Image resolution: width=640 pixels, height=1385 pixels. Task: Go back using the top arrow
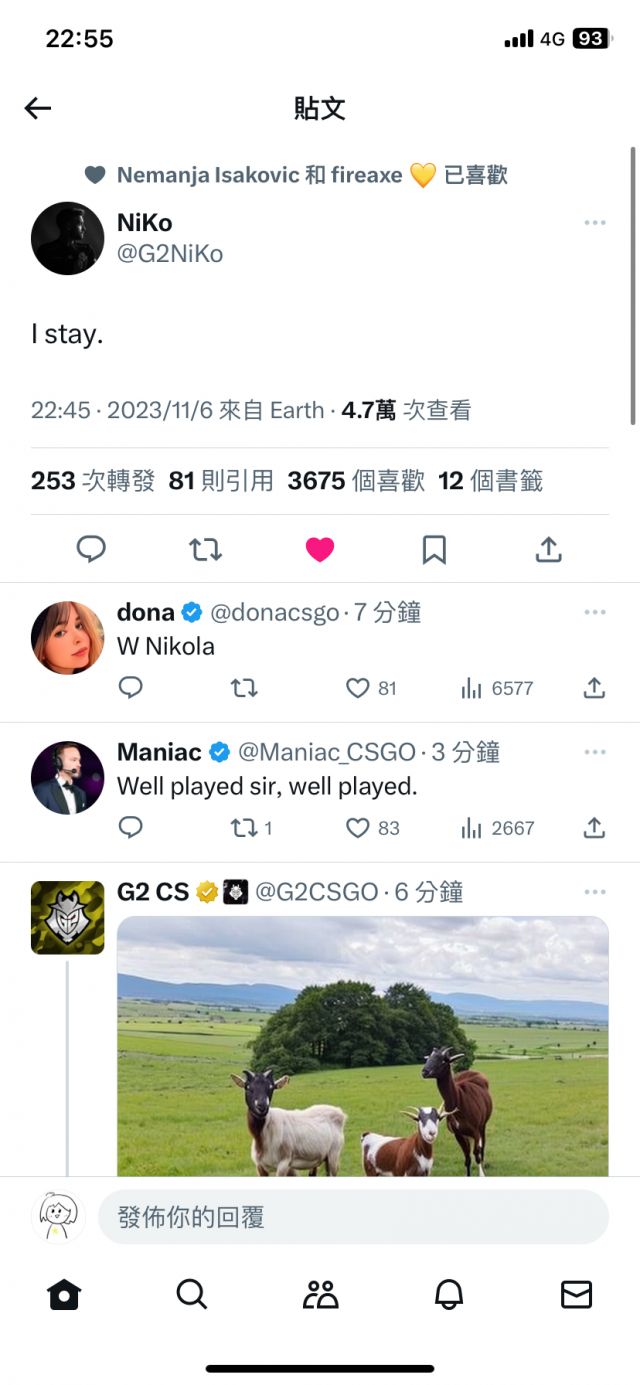[38, 108]
